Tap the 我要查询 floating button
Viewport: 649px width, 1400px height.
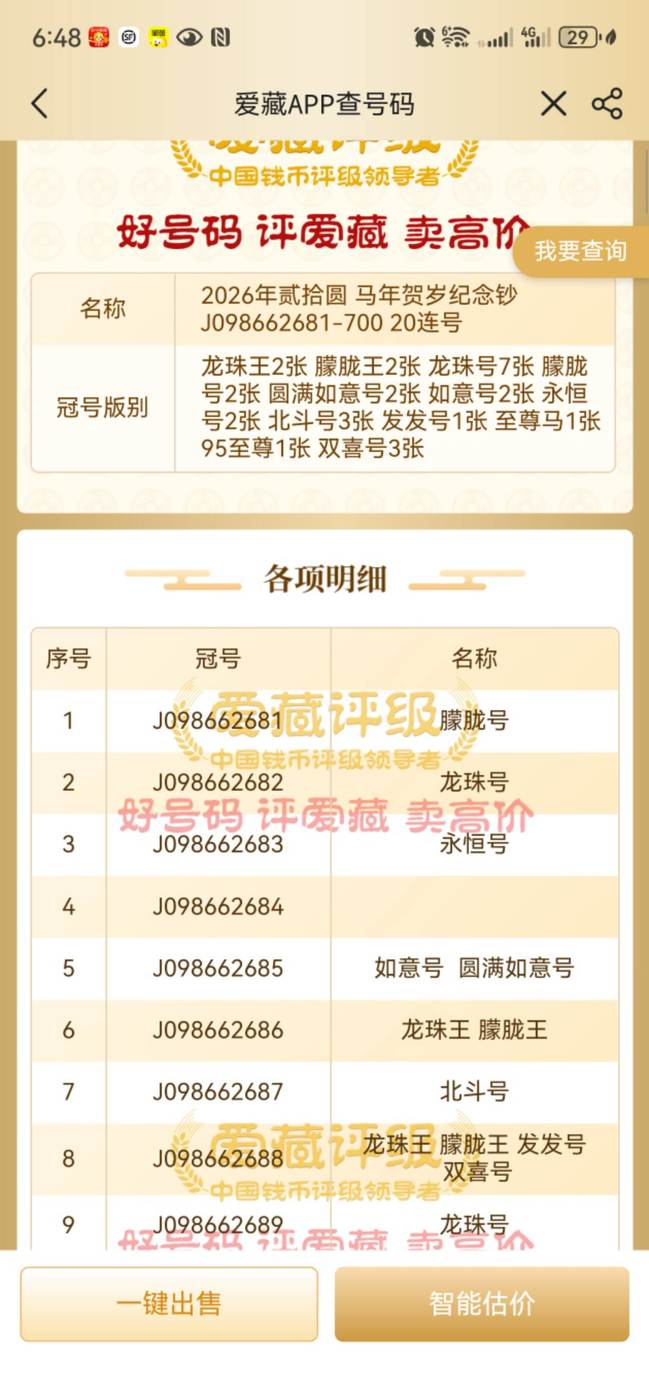click(581, 251)
